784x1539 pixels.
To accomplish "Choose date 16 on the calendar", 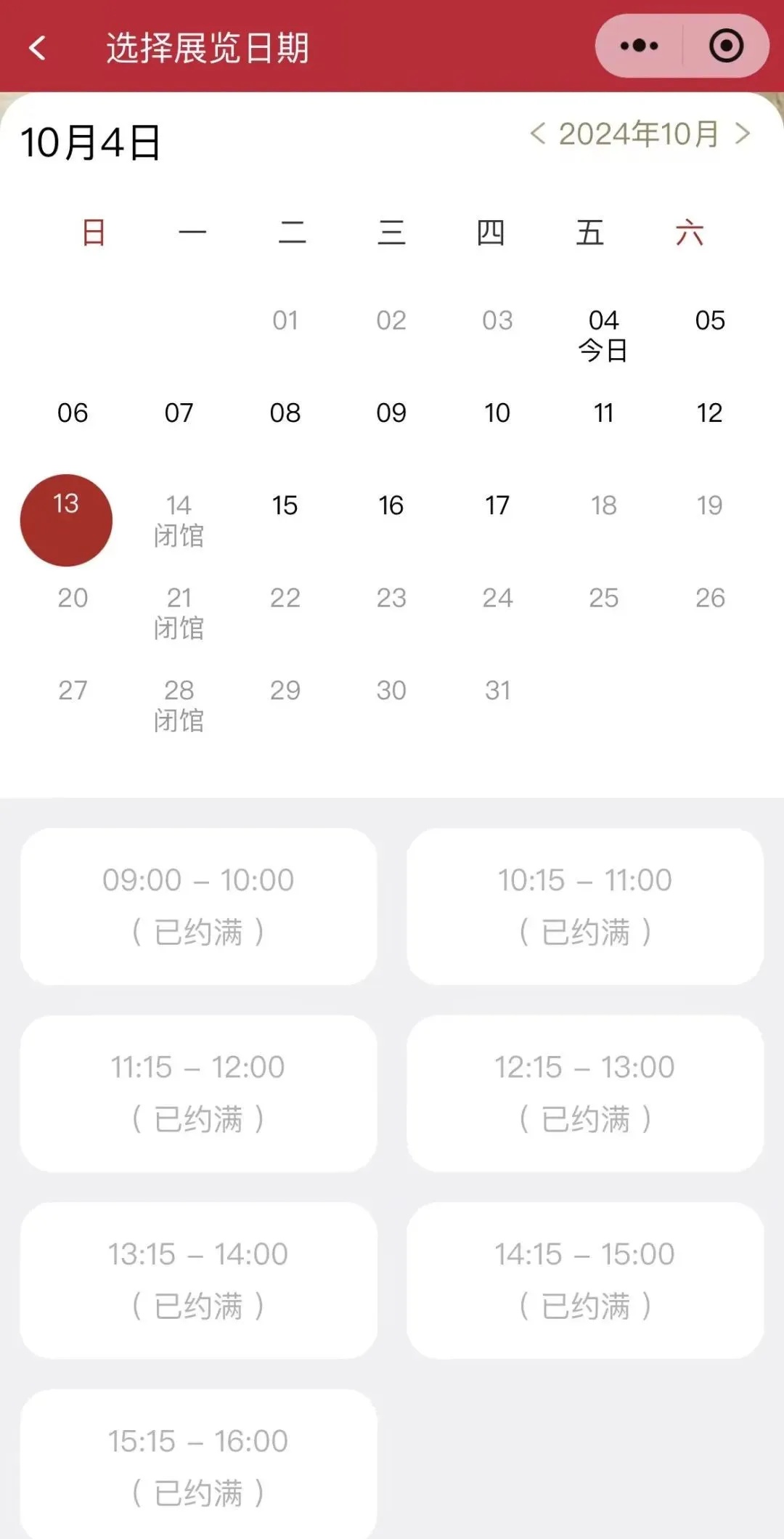I will 391,505.
